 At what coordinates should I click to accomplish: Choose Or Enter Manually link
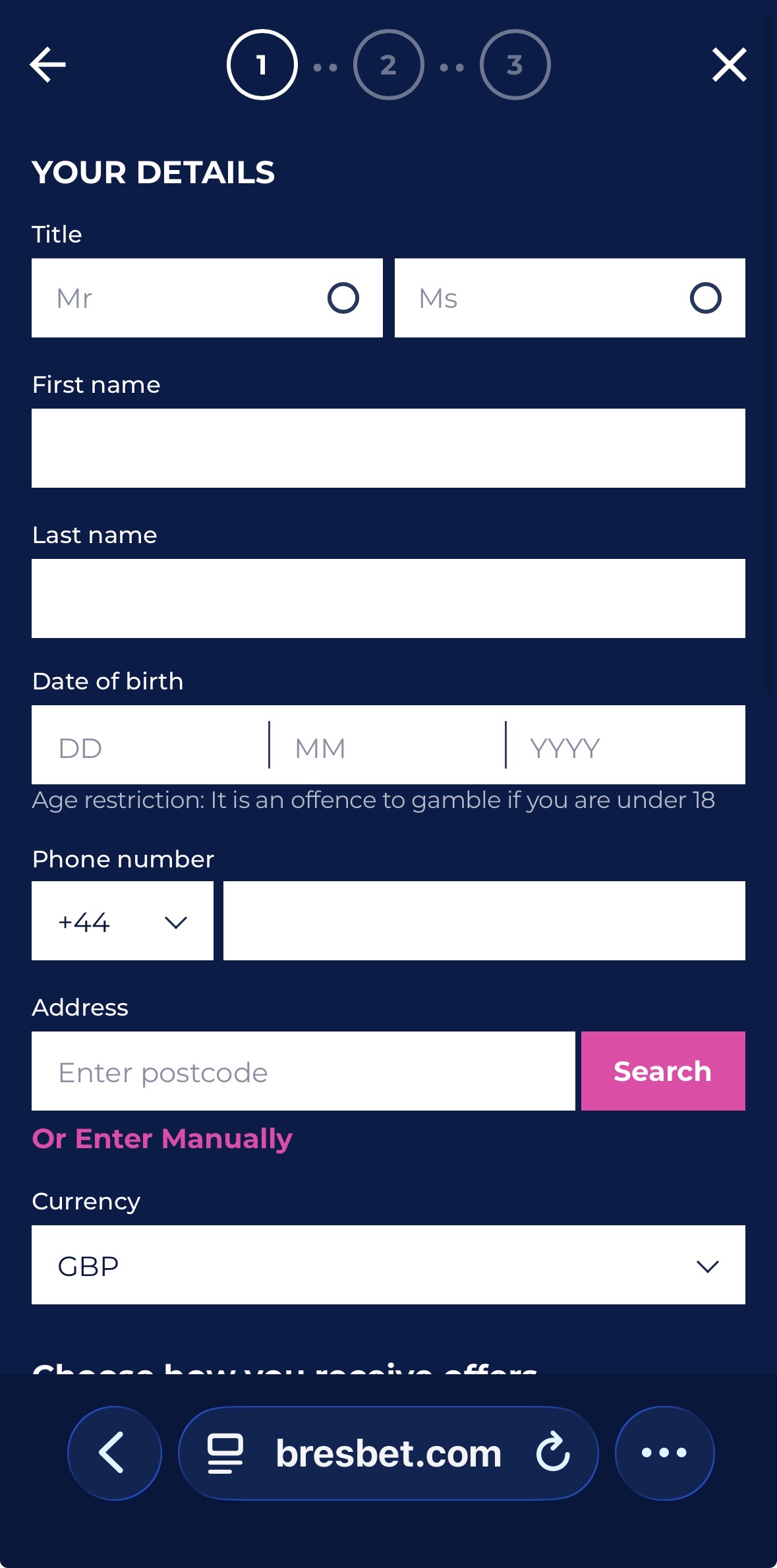coord(162,1139)
